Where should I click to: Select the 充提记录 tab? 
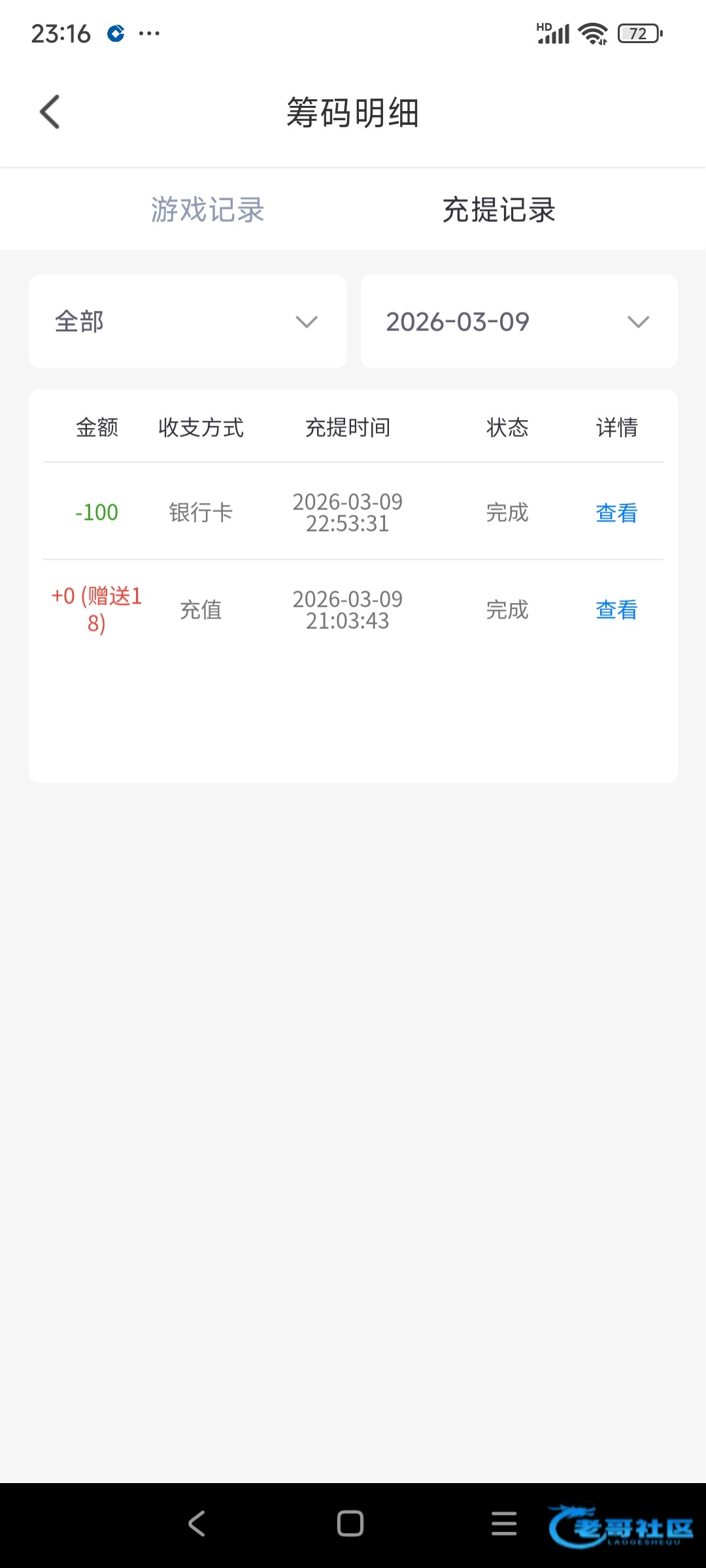coord(499,210)
